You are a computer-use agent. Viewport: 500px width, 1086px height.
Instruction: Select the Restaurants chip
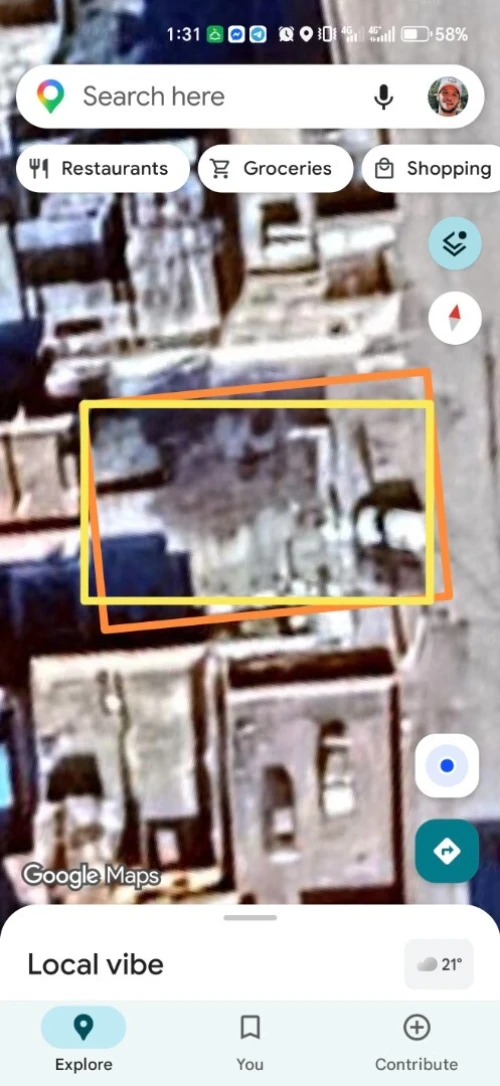[x=102, y=168]
